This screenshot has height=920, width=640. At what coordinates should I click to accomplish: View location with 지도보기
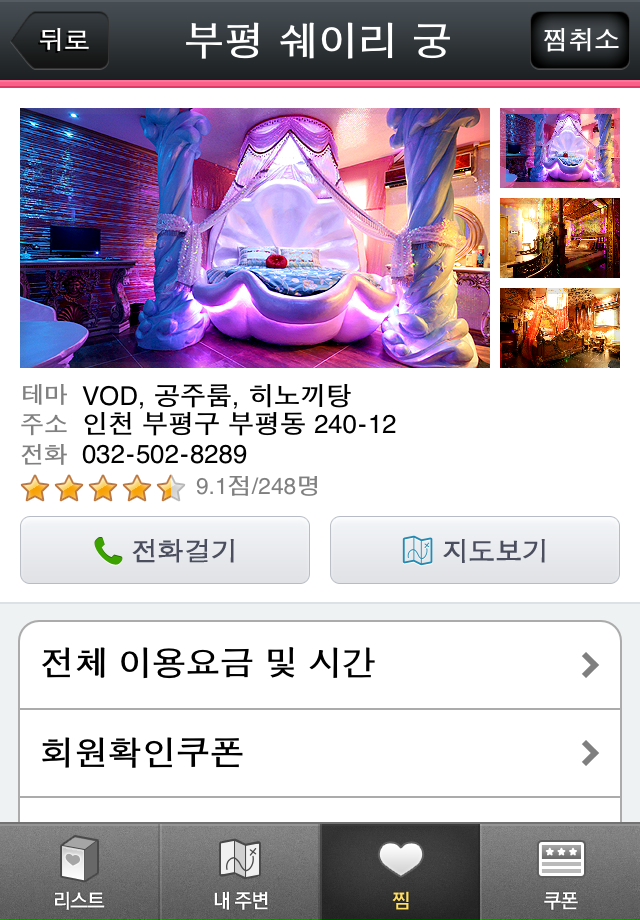tap(475, 550)
